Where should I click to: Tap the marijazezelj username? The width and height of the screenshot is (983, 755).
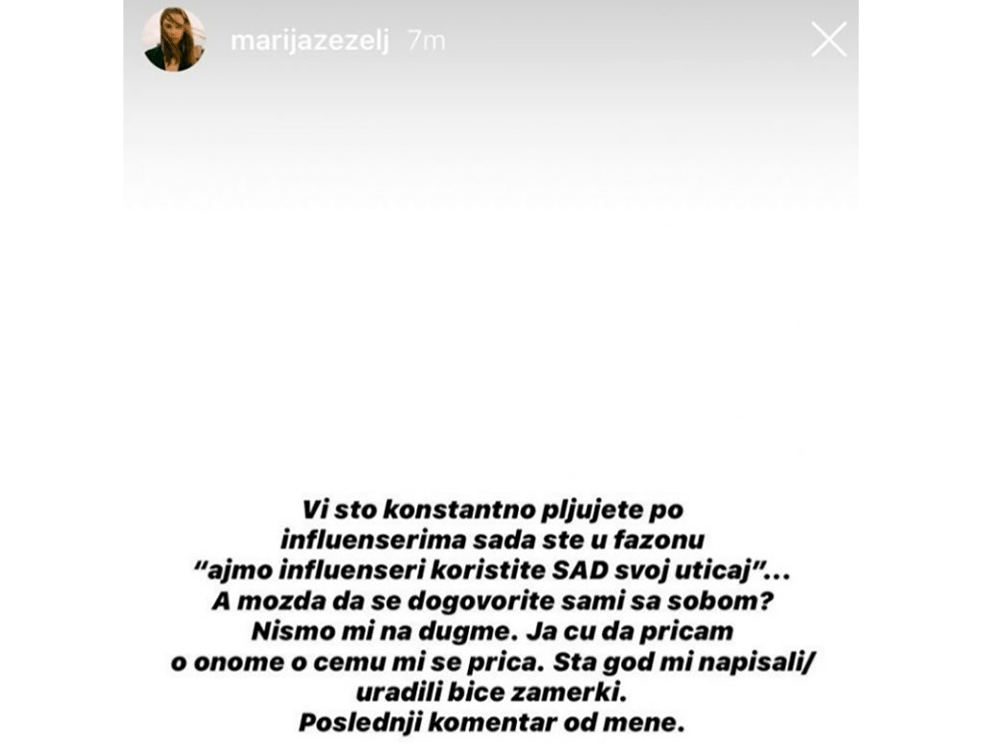[310, 42]
